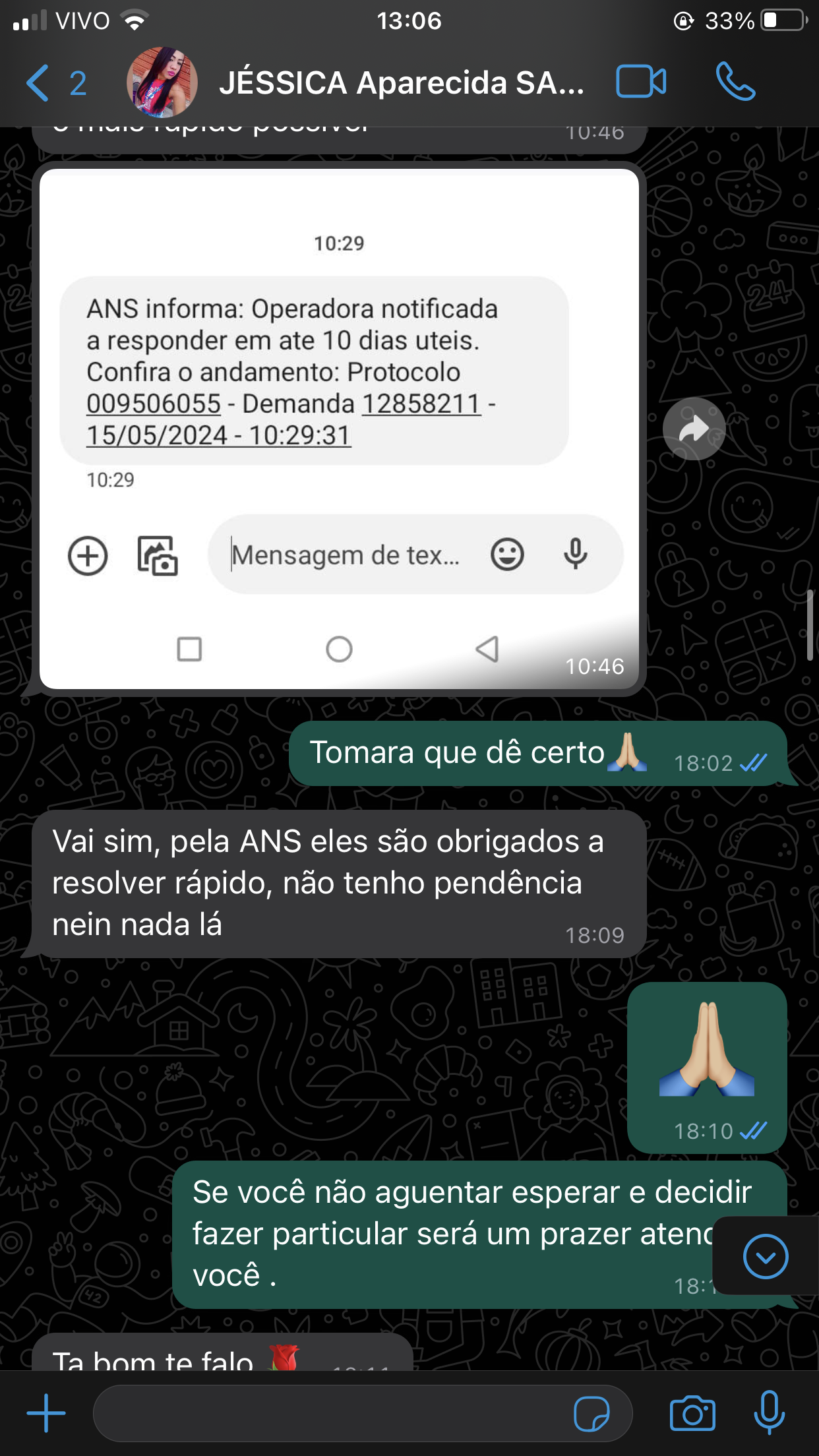Jump to the latest messages

click(765, 1256)
